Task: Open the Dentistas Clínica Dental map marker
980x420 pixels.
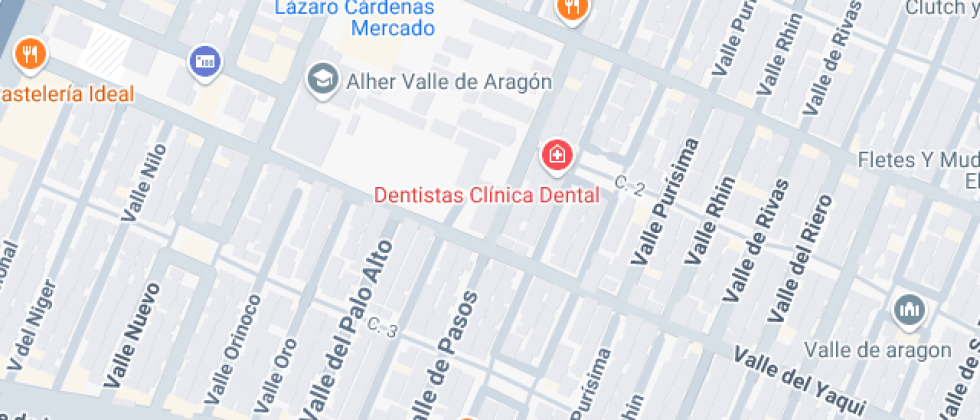Action: [x=557, y=156]
